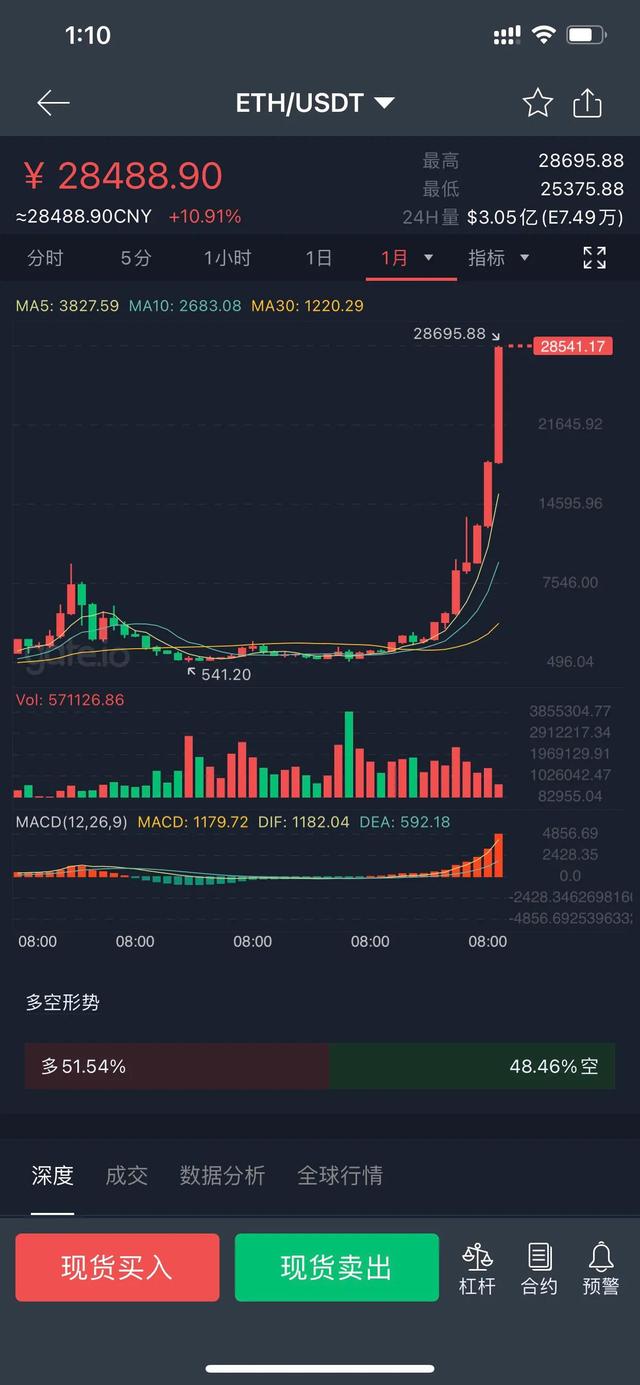This screenshot has width=640, height=1385.
Task: Tap the 现货卖出 button
Action: coord(337,1268)
